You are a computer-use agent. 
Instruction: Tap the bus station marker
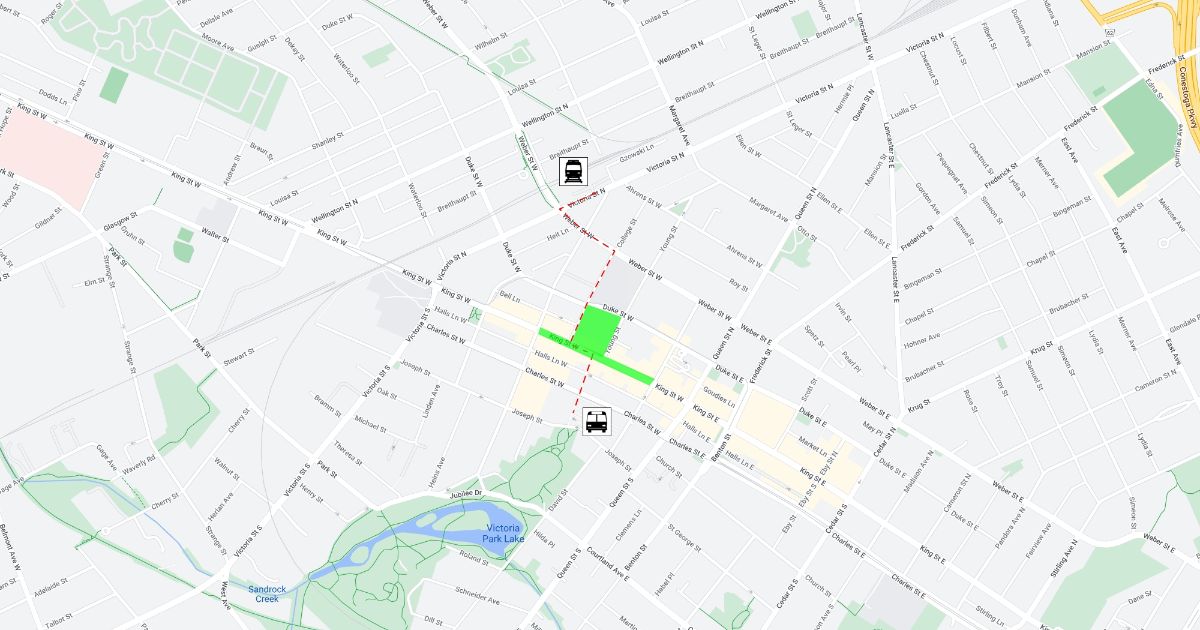point(596,422)
